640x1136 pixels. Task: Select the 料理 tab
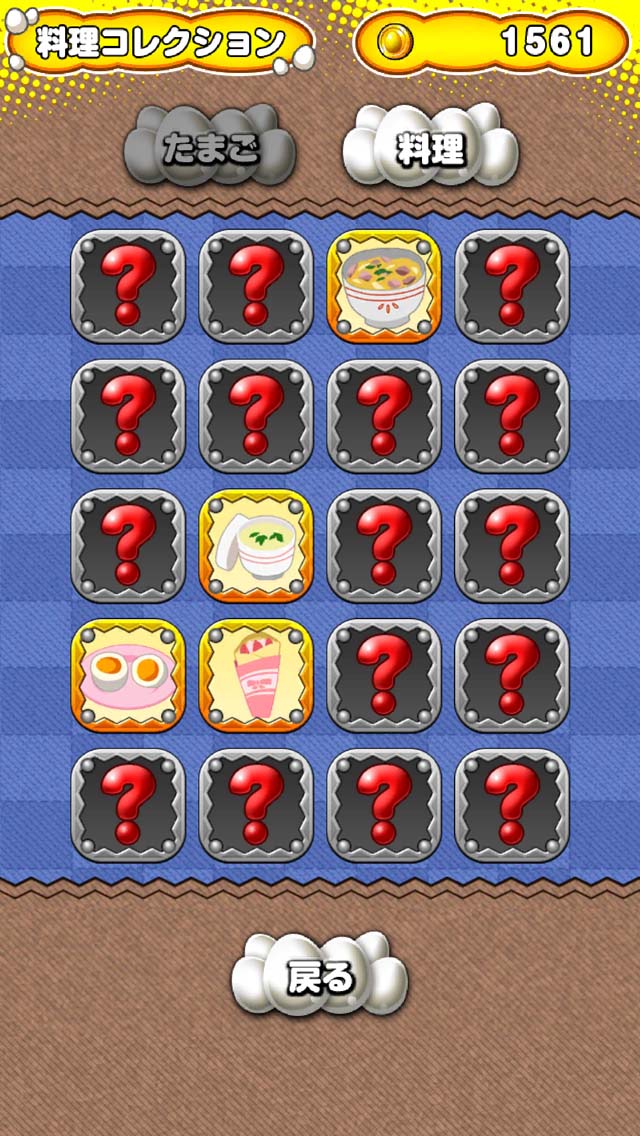pos(430,148)
